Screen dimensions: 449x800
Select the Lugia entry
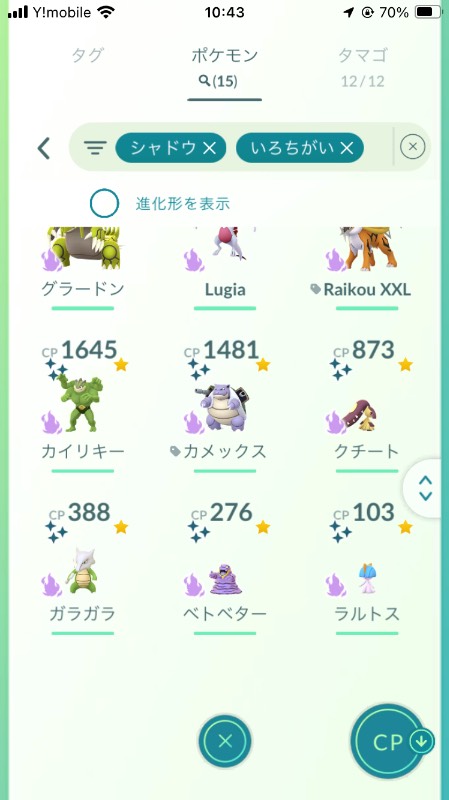click(x=224, y=269)
